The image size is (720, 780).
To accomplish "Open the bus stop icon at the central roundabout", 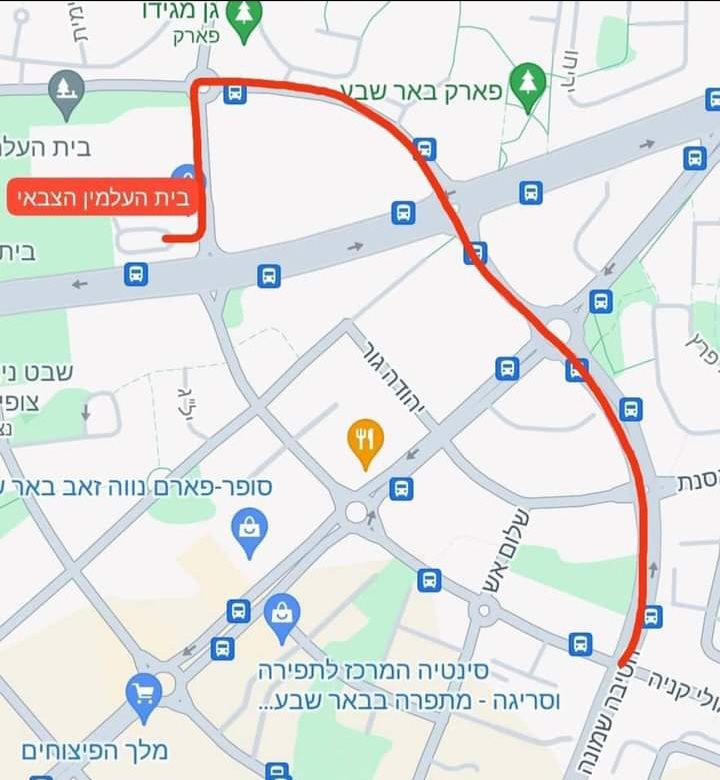I will [403, 490].
